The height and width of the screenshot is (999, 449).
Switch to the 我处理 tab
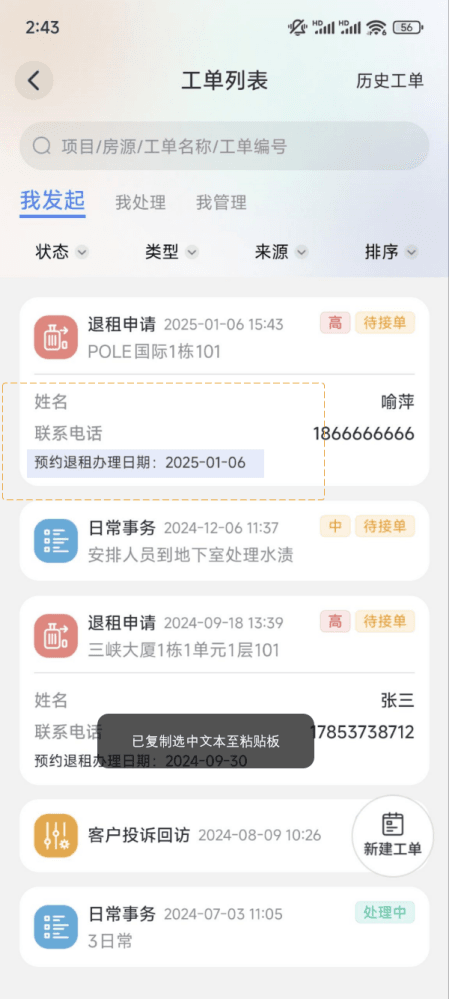[141, 203]
